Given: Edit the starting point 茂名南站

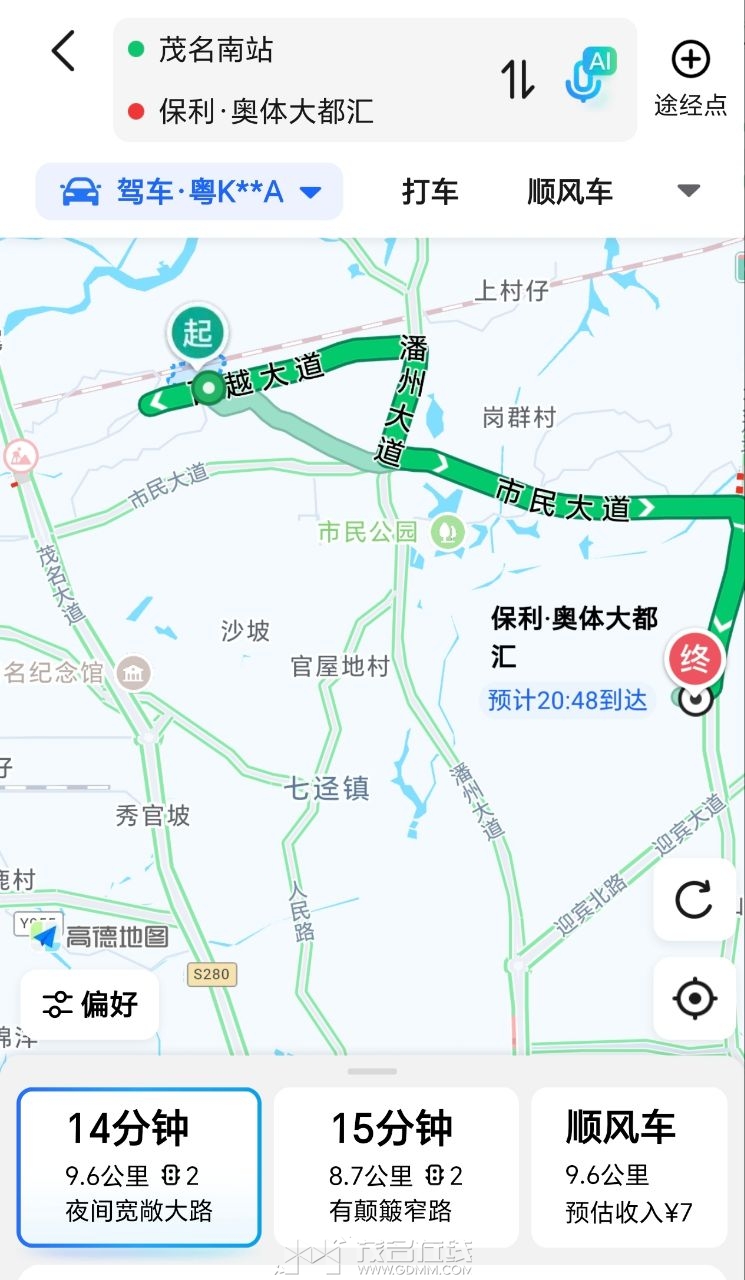Looking at the screenshot, I should (215, 50).
